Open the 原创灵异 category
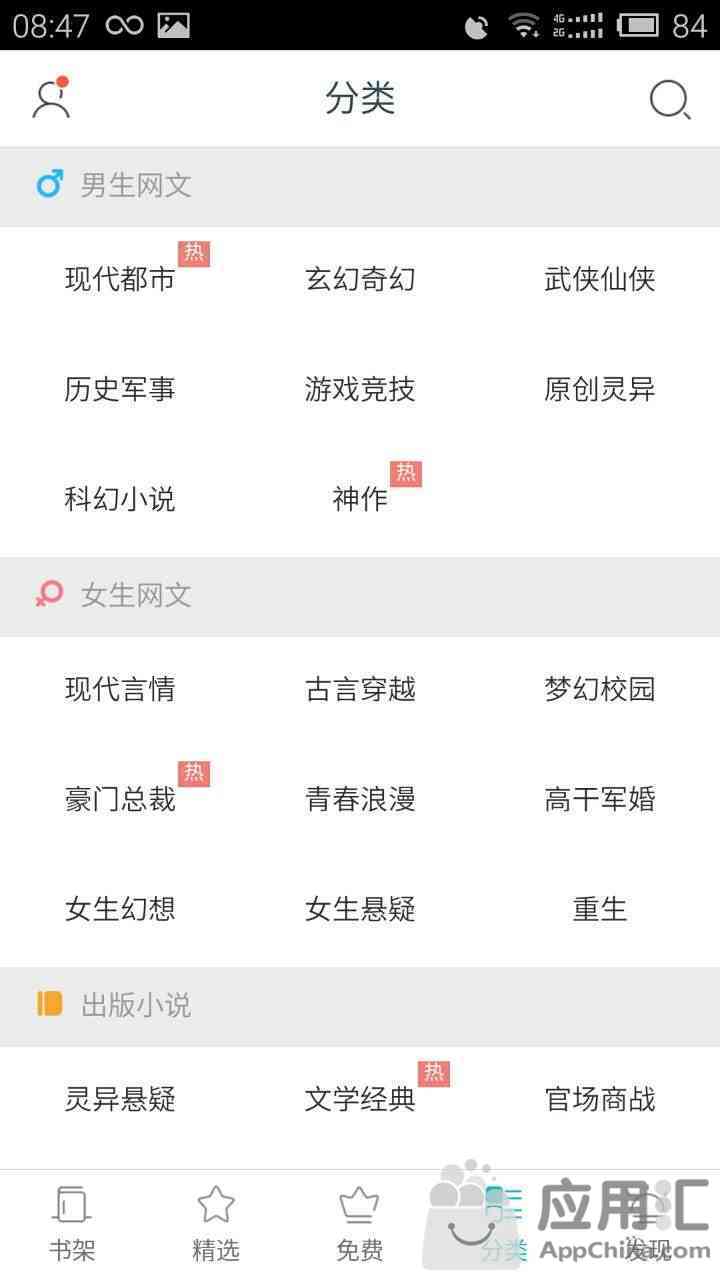Viewport: 720px width, 1280px height. (600, 389)
